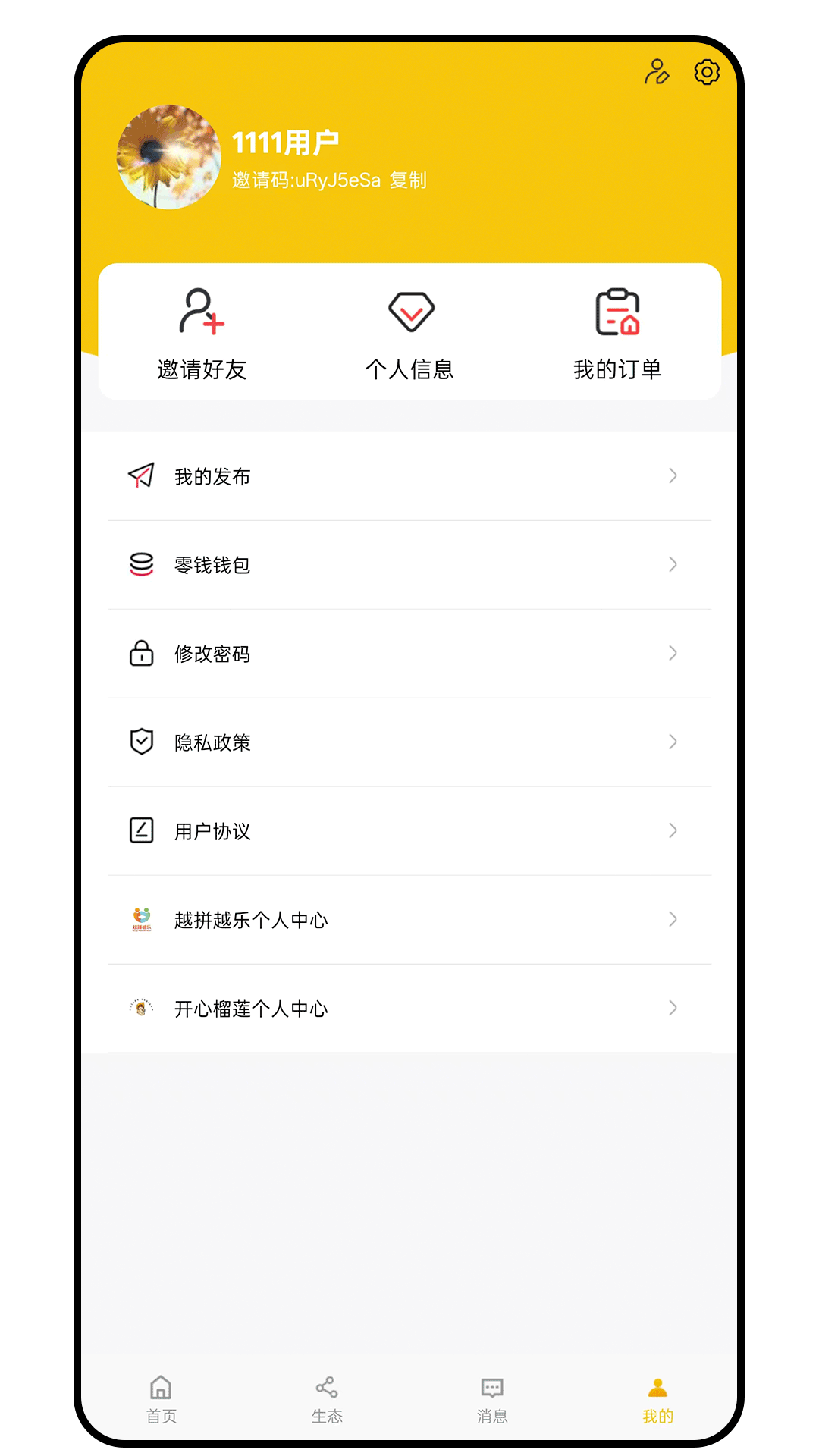The width and height of the screenshot is (819, 1456).
Task: Click the 越拼越乐 app logo icon
Action: [x=141, y=919]
